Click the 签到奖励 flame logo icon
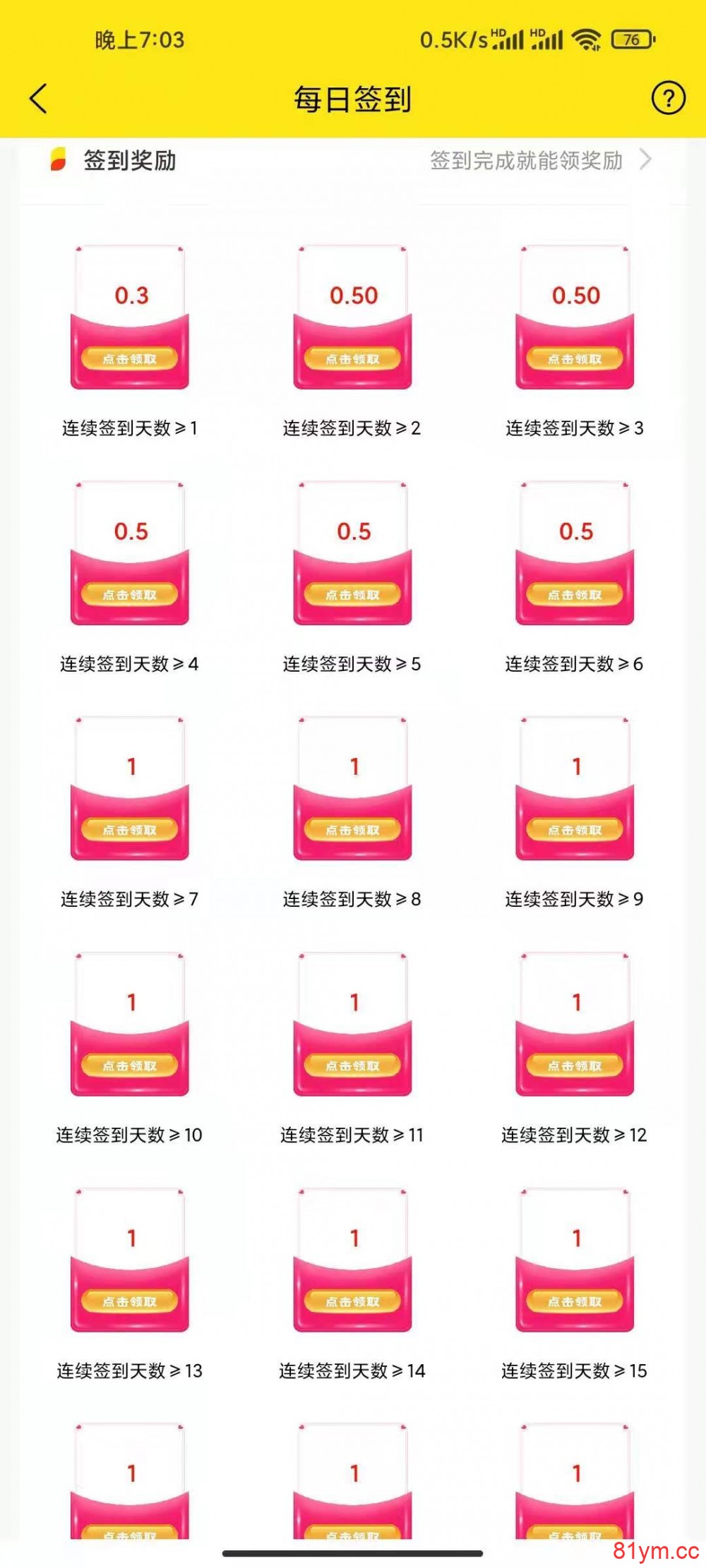706x1568 pixels. (56, 161)
